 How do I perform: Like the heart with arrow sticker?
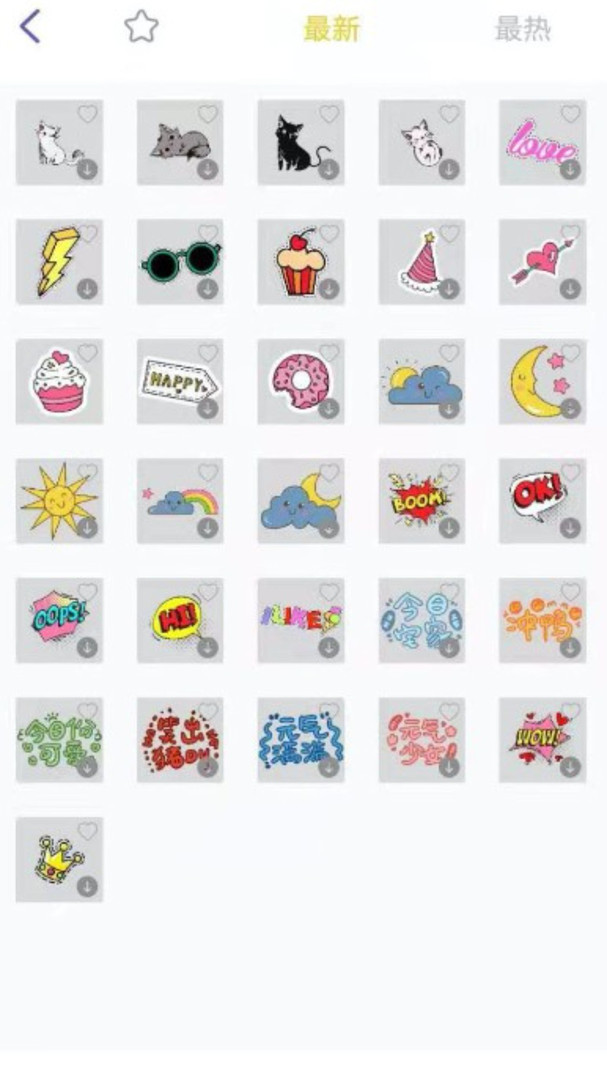coord(570,233)
